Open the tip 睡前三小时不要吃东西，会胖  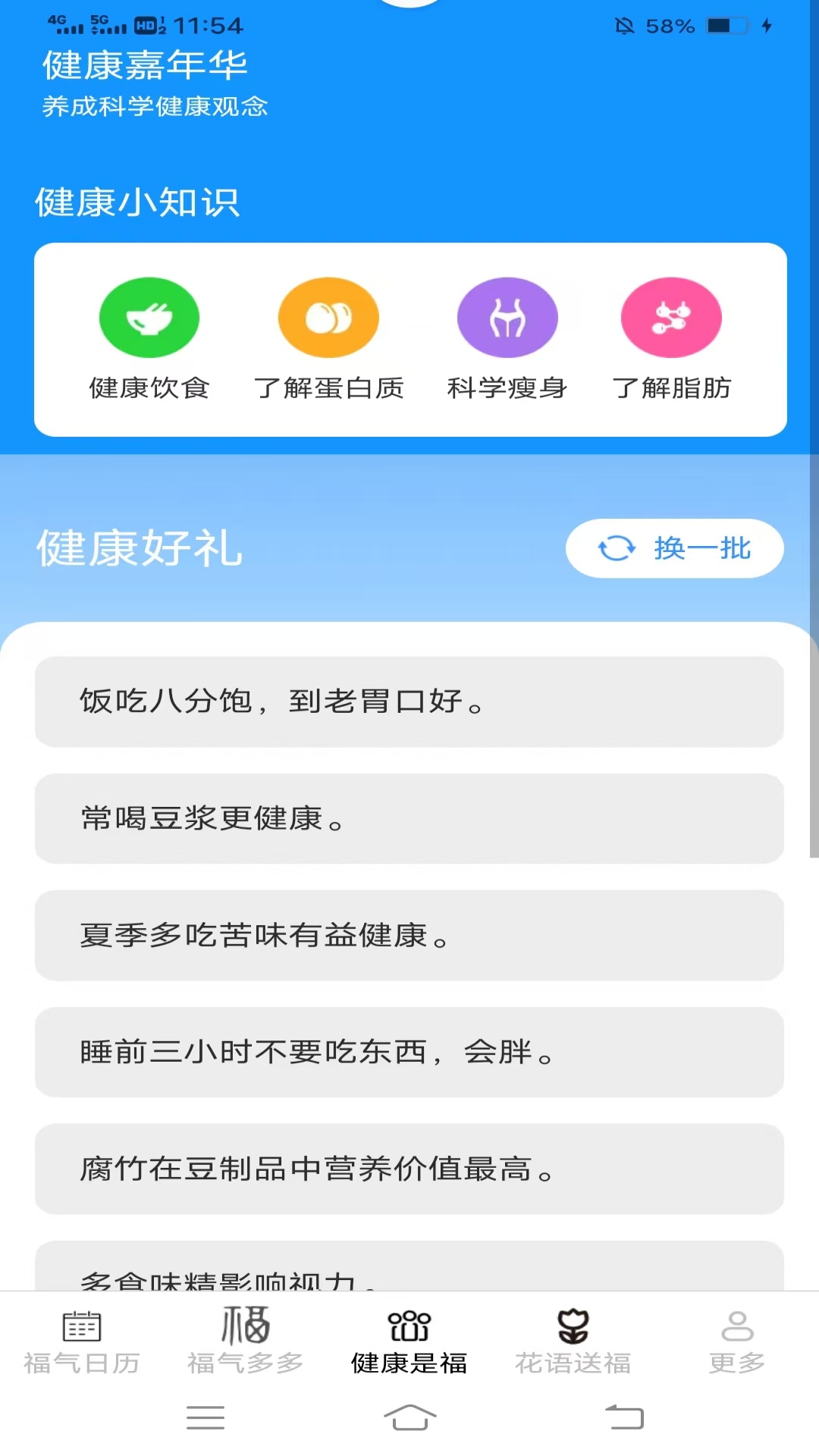(x=409, y=1052)
